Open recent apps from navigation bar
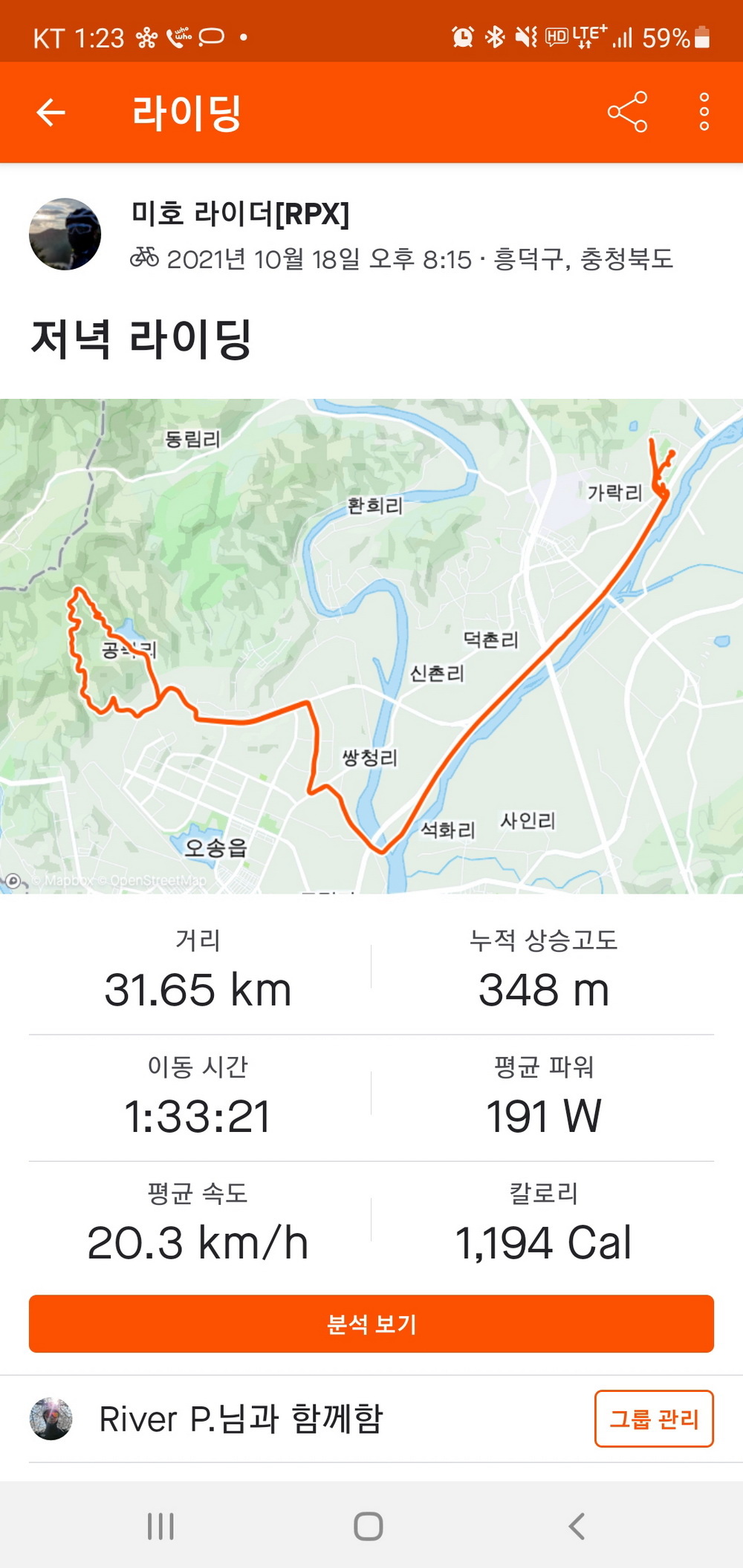Screen dimensions: 743x1568 tap(160, 1526)
